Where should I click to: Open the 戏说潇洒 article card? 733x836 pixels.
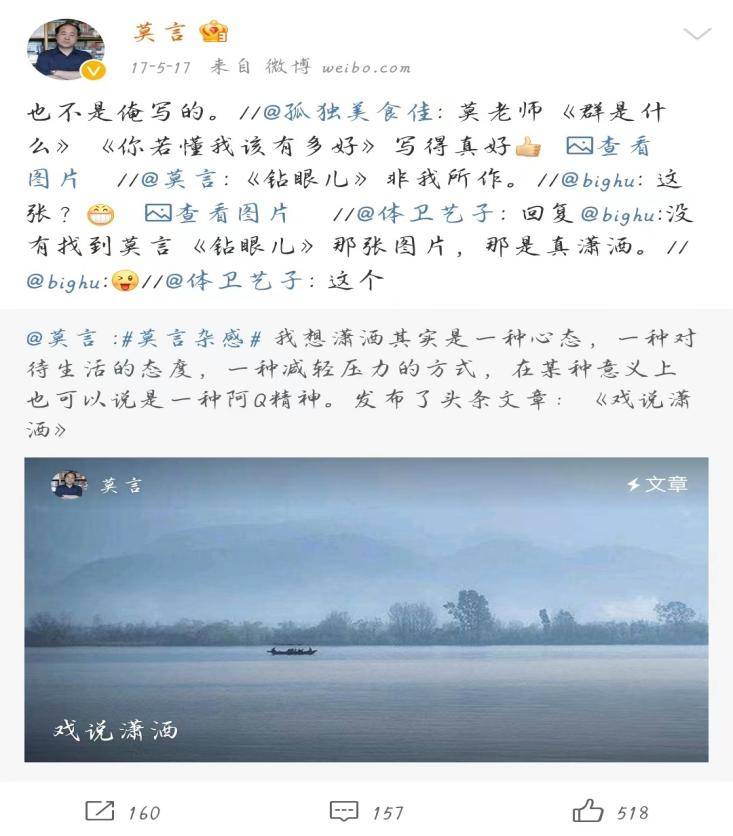point(366,609)
